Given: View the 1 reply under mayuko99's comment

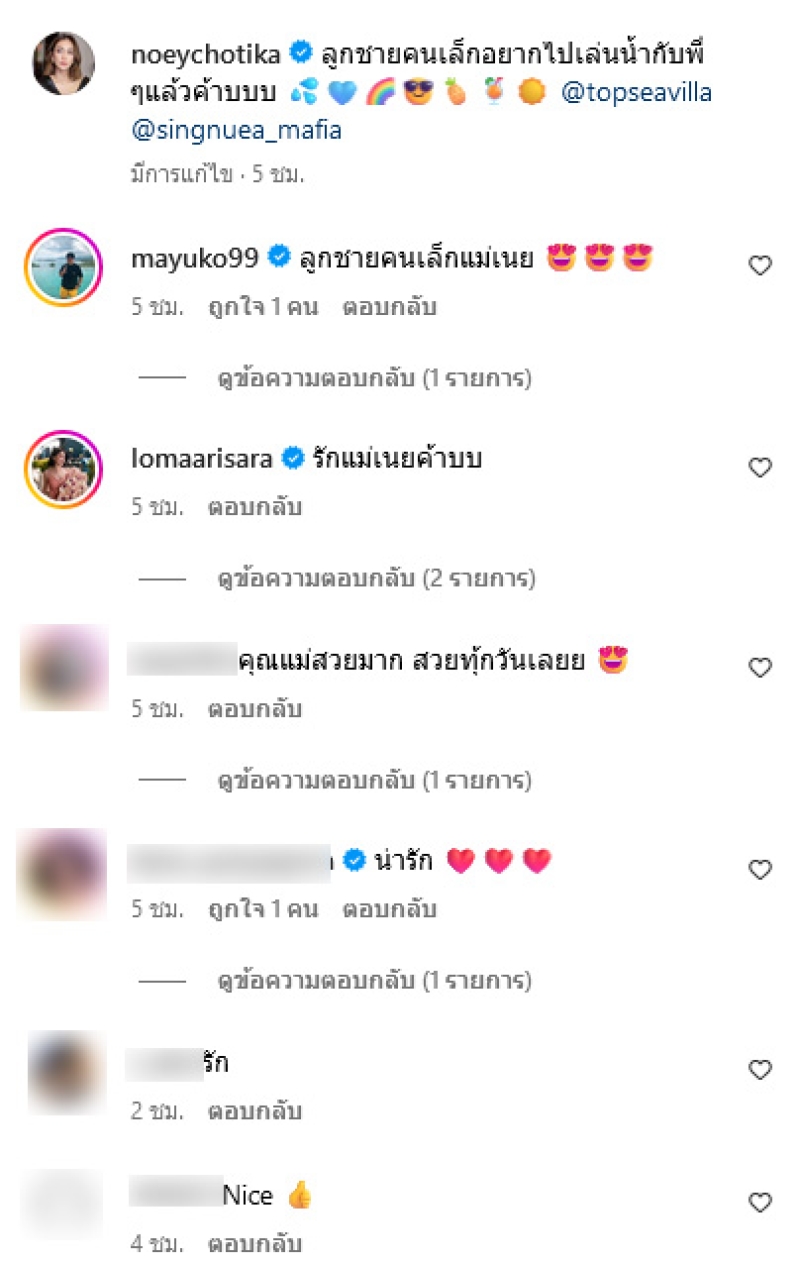Looking at the screenshot, I should 374,379.
